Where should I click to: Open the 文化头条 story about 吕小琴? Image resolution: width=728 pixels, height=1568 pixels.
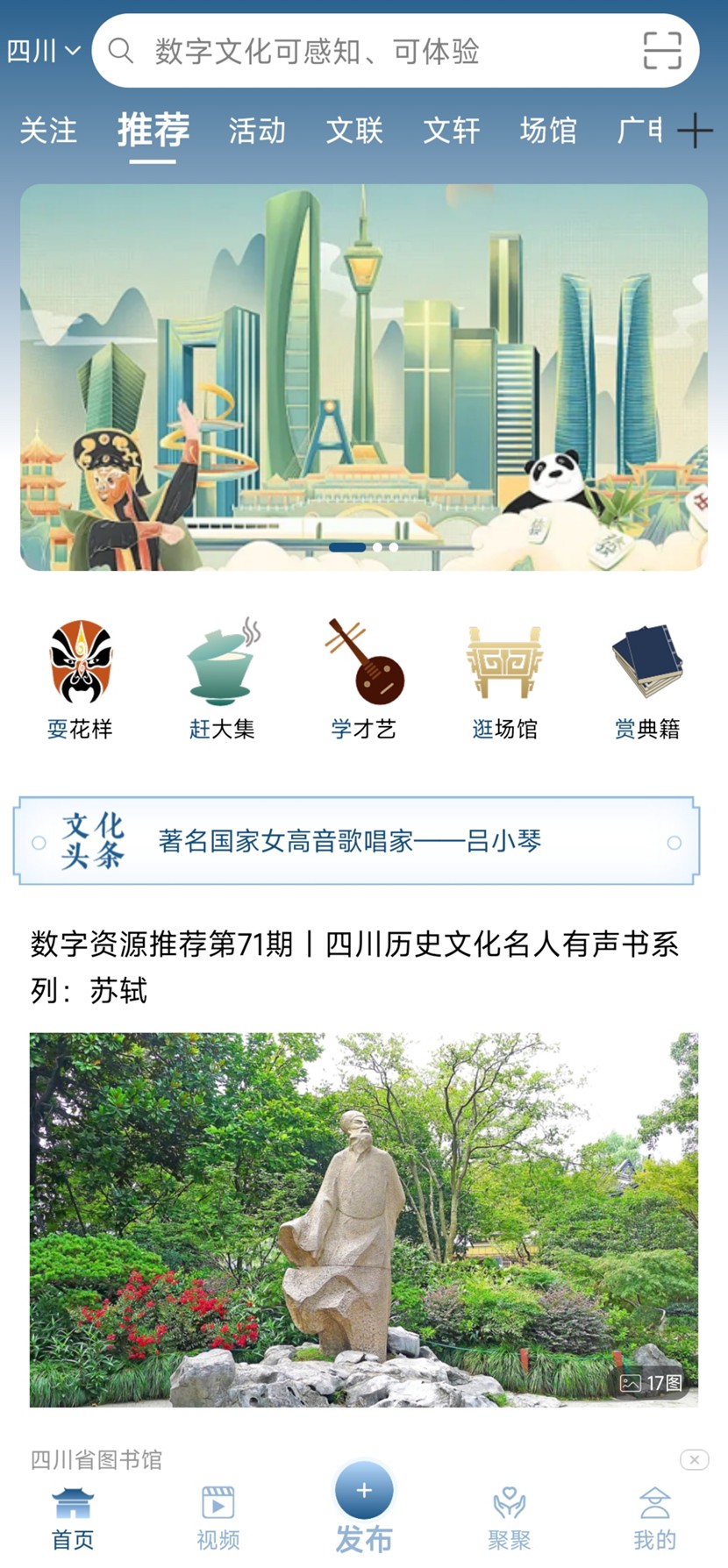point(349,841)
